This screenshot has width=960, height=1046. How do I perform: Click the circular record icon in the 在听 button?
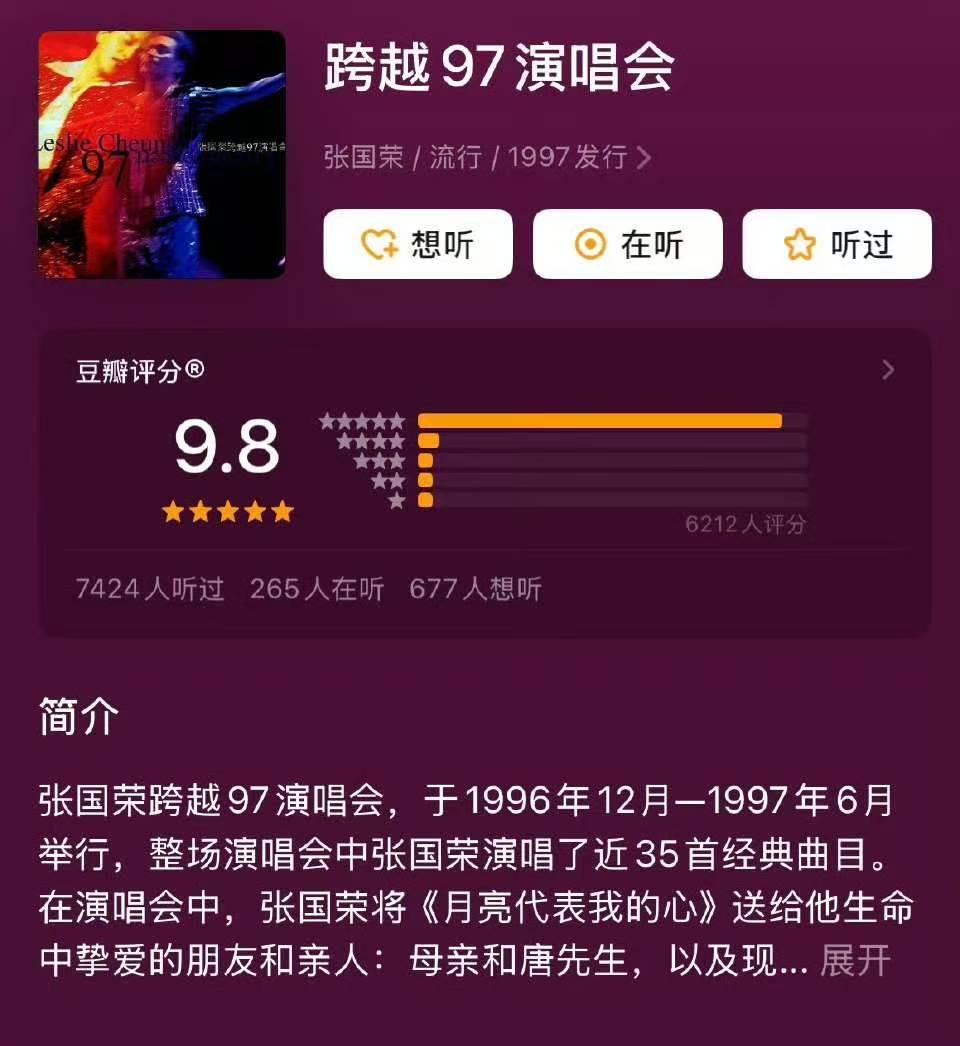pos(589,243)
